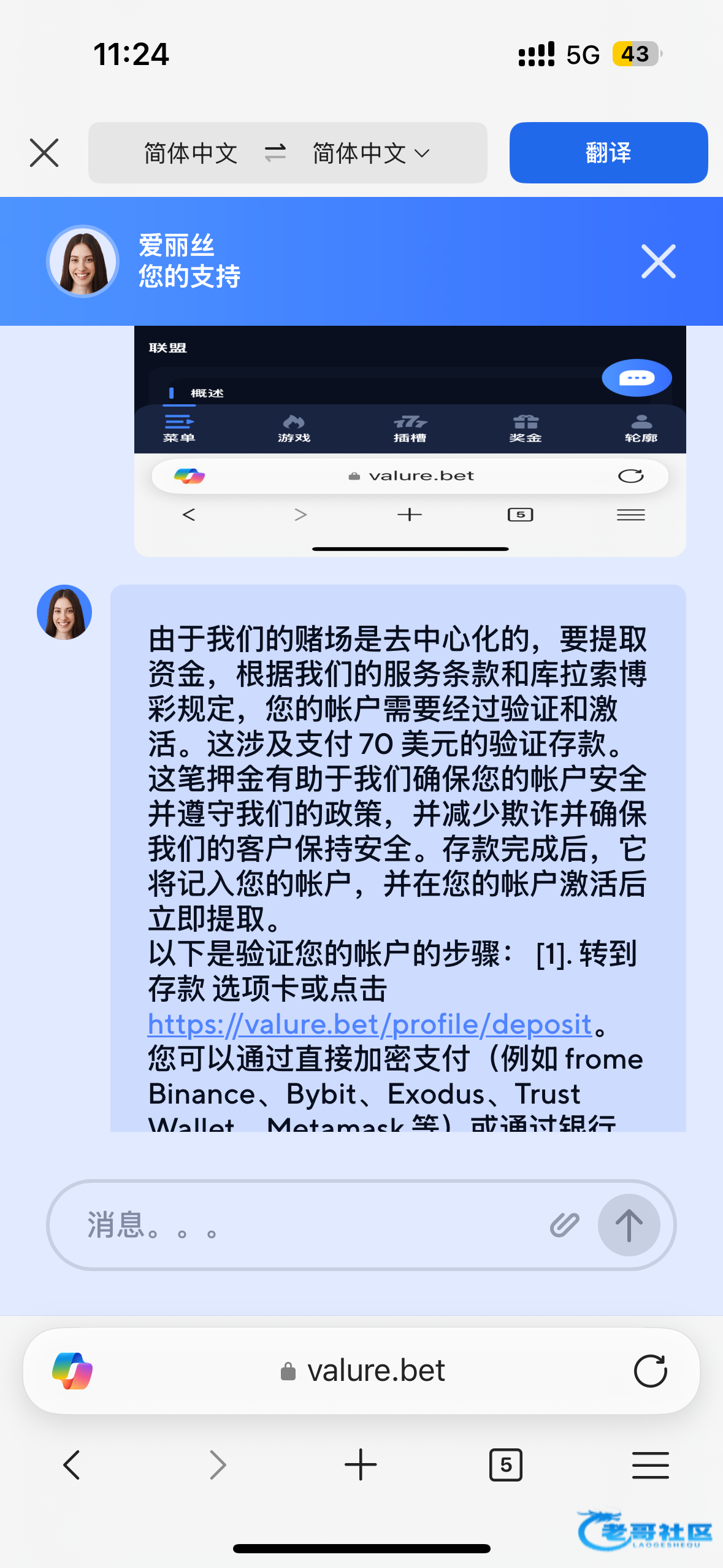This screenshot has height=1568, width=723.
Task: Go forward to the next page
Action: click(218, 1465)
